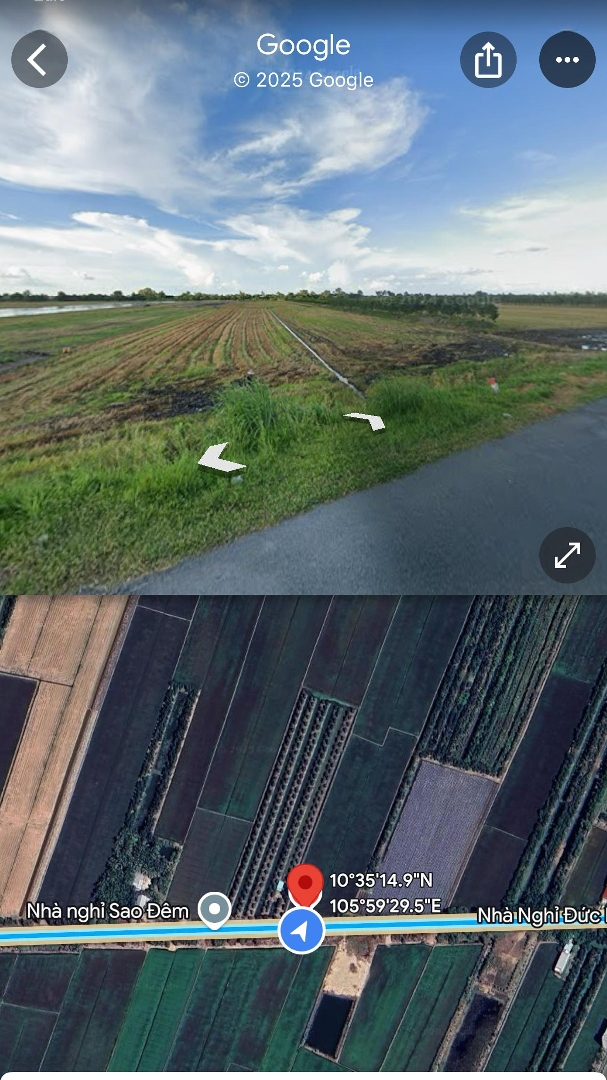Move along the left Street View arrow
The width and height of the screenshot is (607, 1080).
click(222, 459)
